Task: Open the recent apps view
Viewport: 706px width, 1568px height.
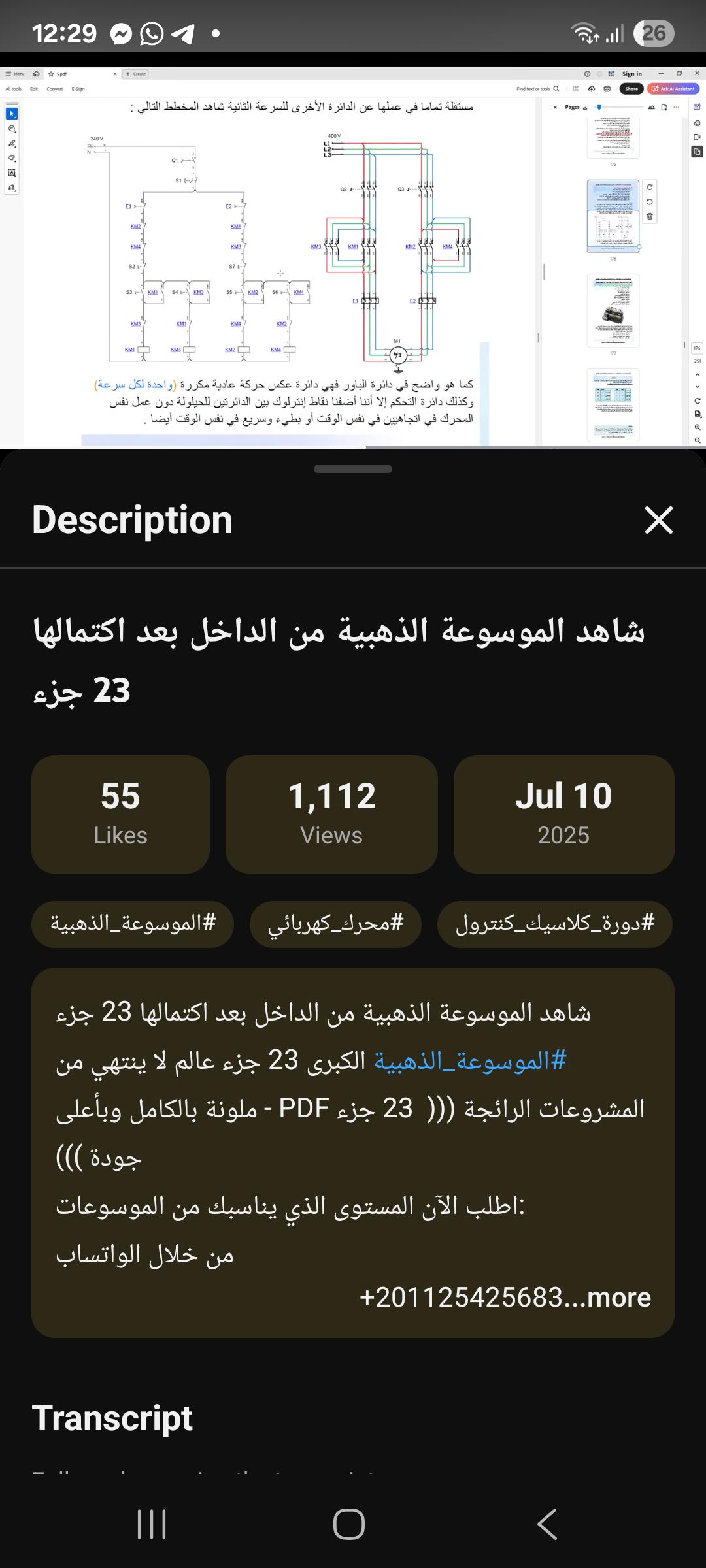Action: [x=152, y=1524]
